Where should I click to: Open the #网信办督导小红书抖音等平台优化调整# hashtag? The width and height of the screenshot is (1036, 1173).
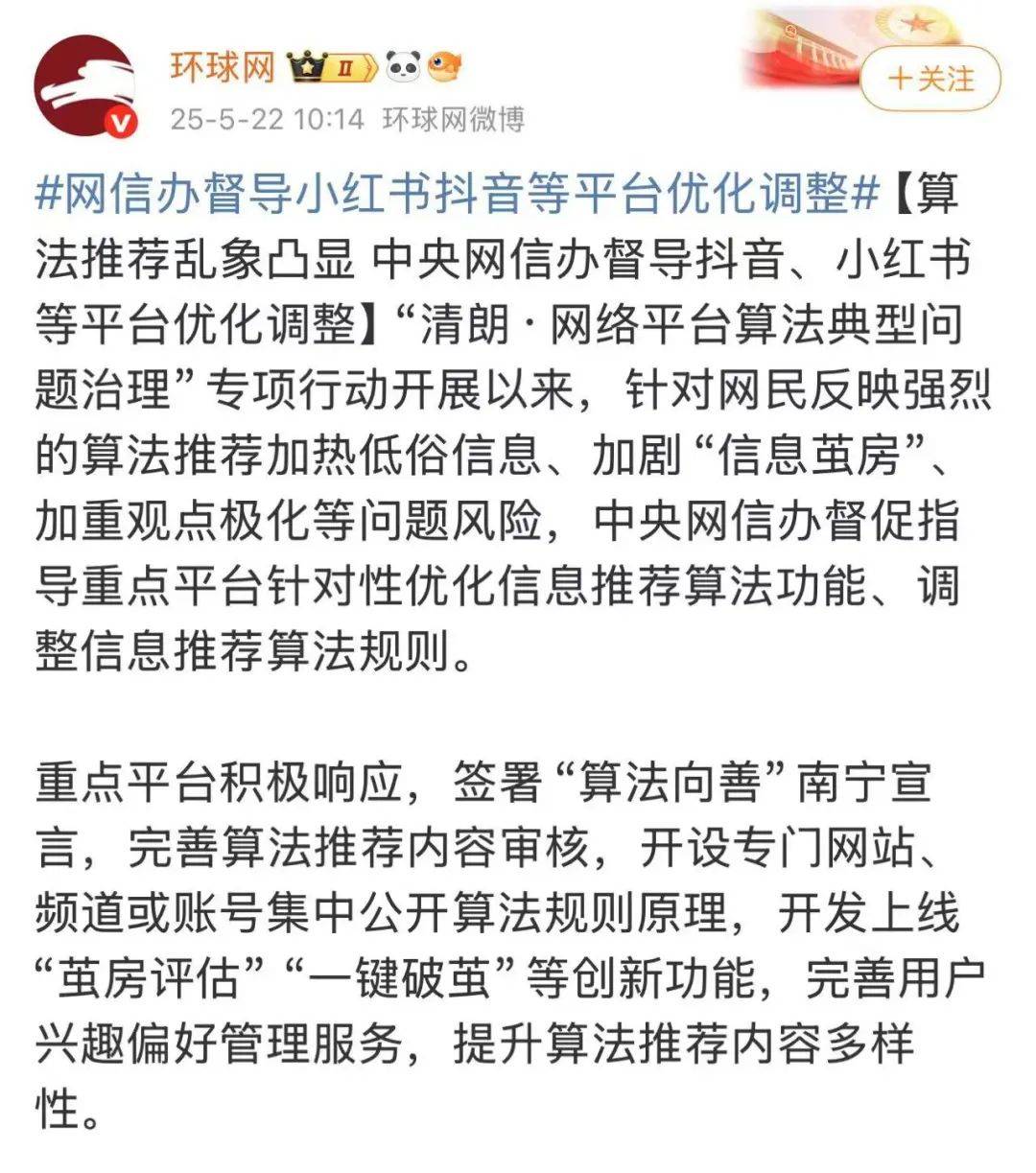[x=457, y=195]
